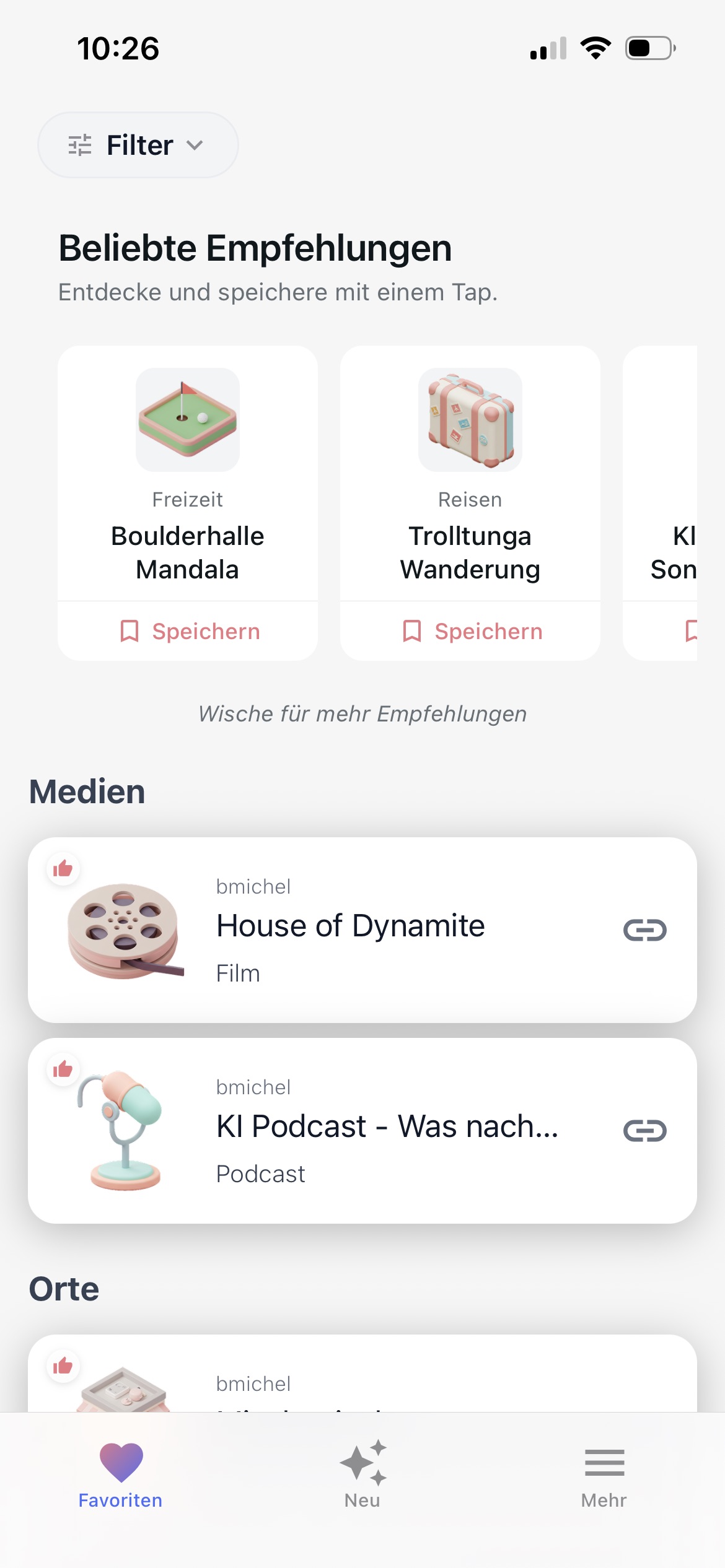
Task: Save Boulderhalle Mandala via Speichern
Action: (187, 630)
